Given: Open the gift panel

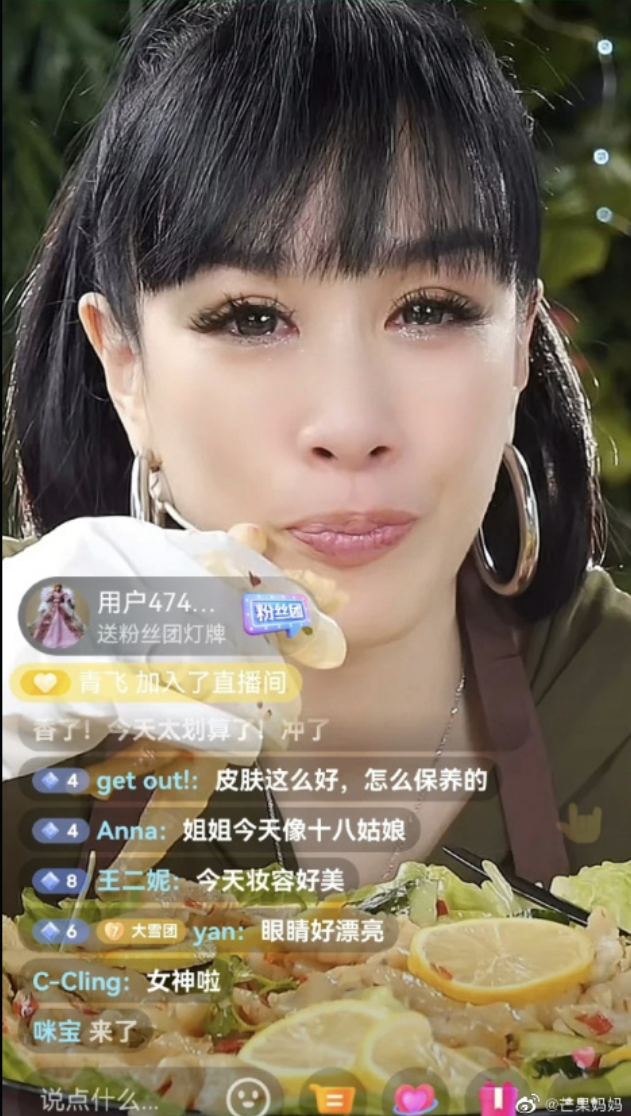Looking at the screenshot, I should click(497, 1097).
